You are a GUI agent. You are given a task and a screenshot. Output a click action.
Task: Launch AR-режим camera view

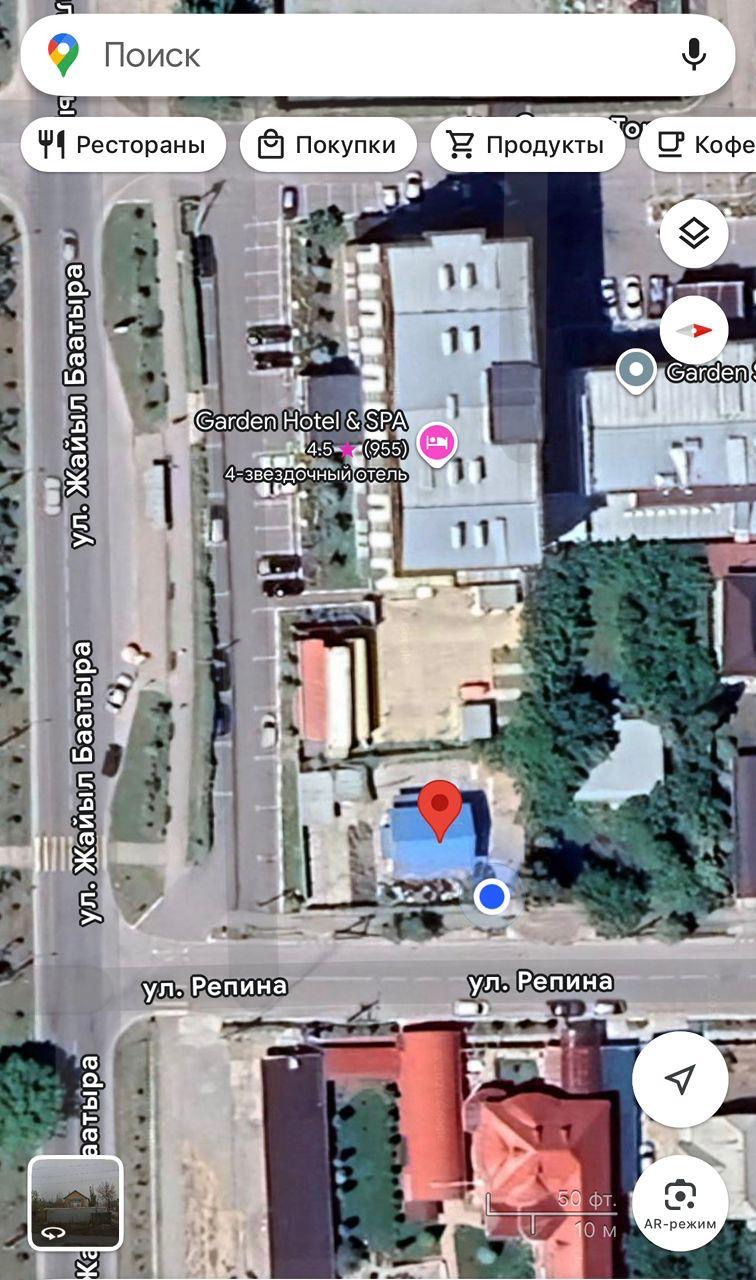680,1203
